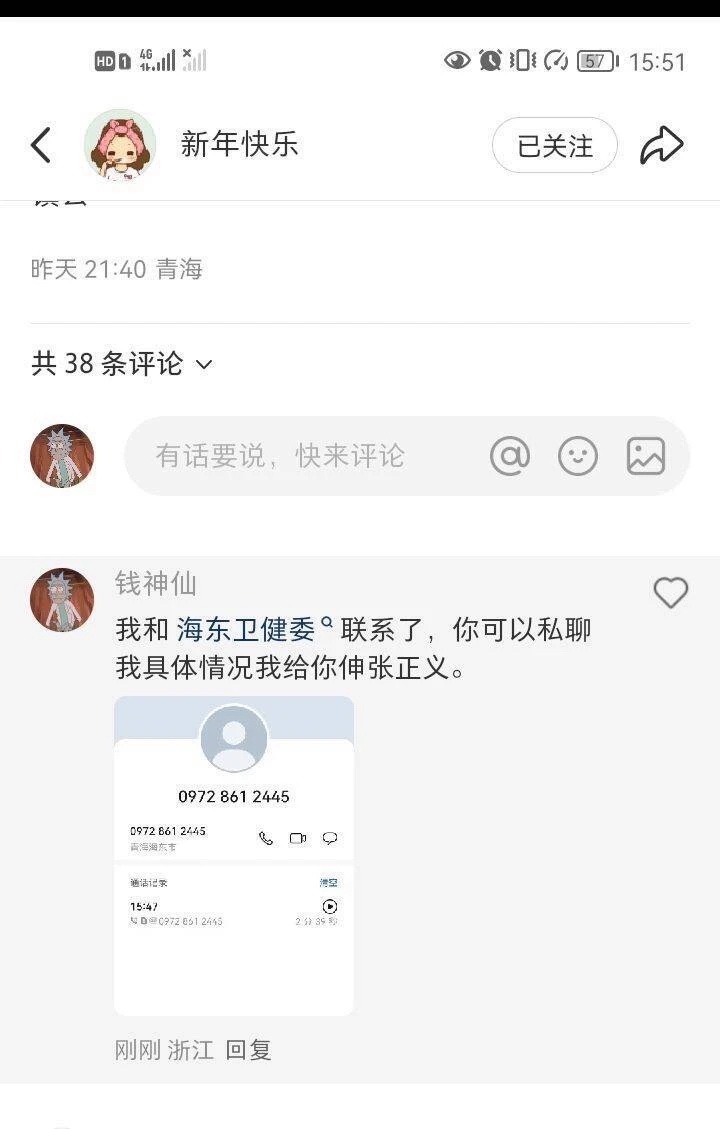Image resolution: width=720 pixels, height=1129 pixels.
Task: Tap the 有话要说 comment input field
Action: 300,456
